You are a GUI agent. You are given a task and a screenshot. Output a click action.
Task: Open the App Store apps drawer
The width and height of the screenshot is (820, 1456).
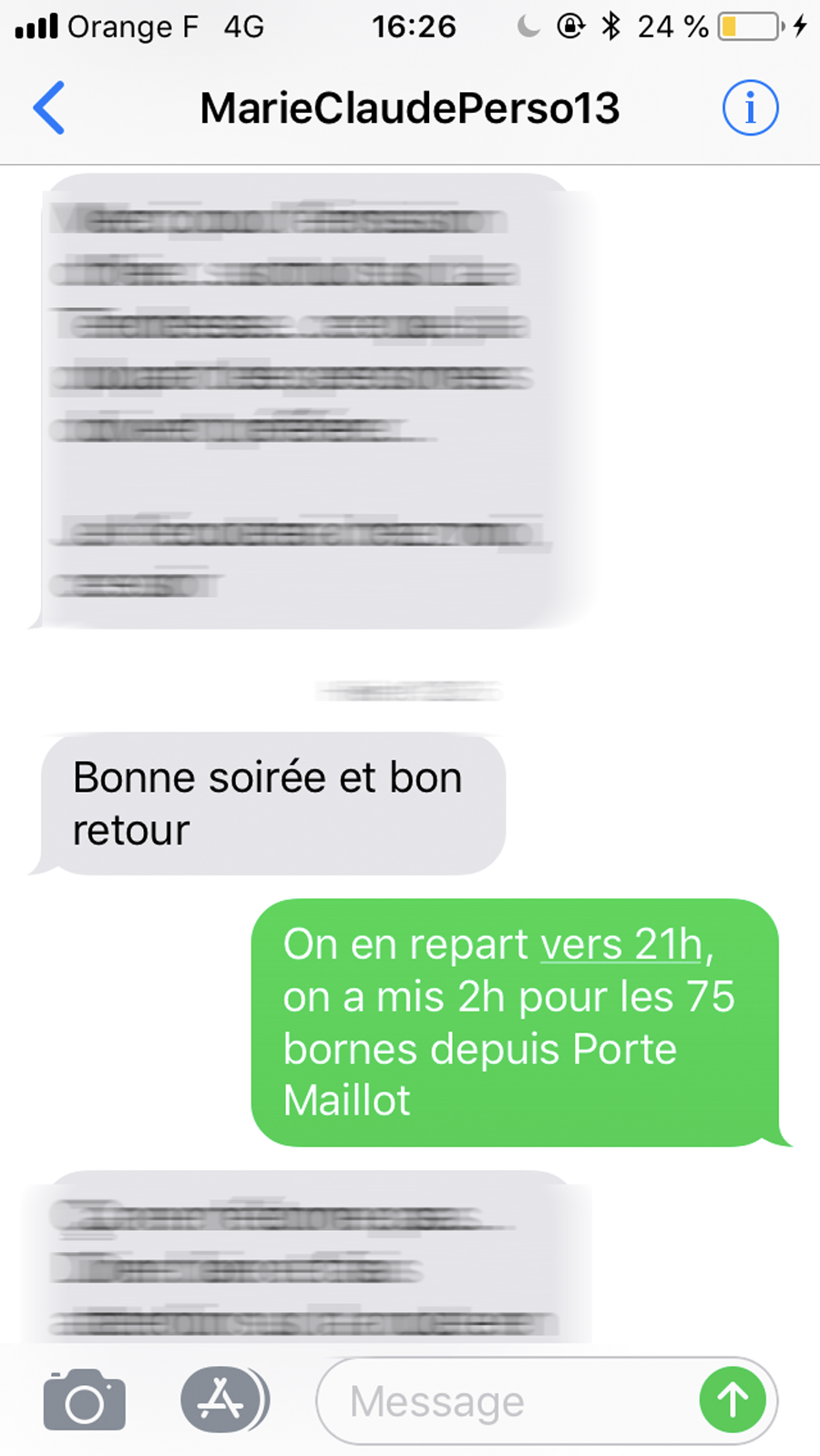(222, 1400)
